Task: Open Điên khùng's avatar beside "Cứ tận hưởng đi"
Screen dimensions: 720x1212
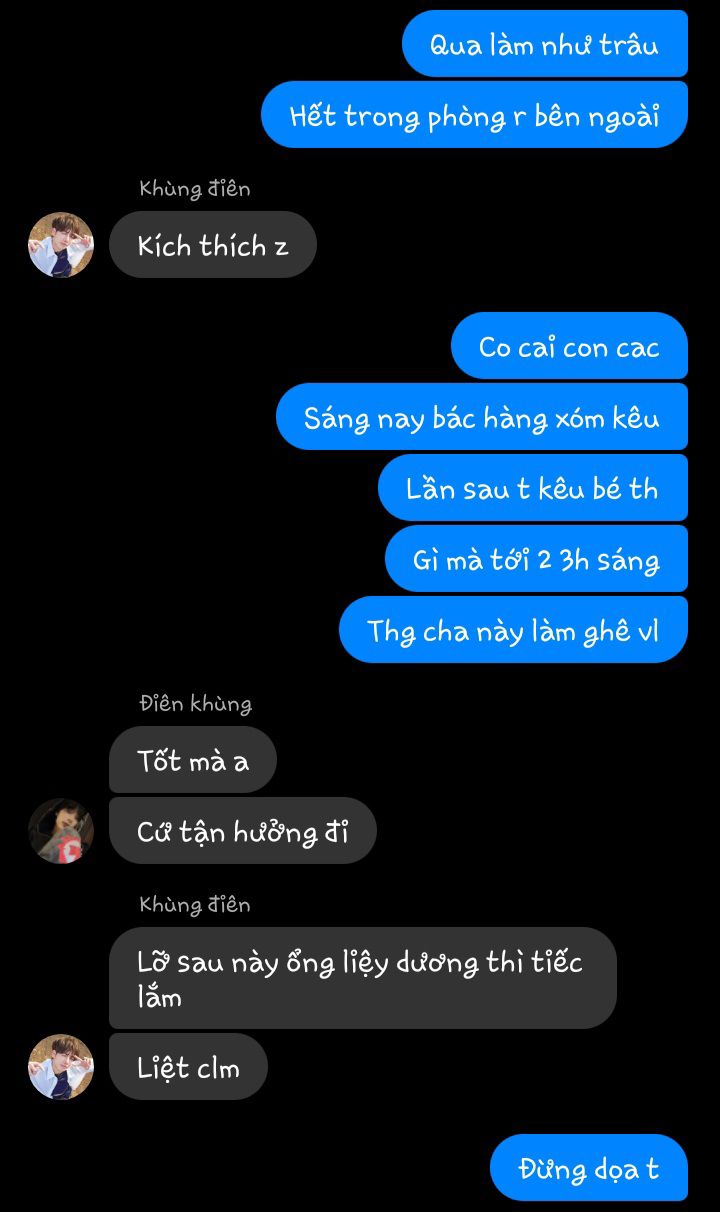Action: pos(61,831)
